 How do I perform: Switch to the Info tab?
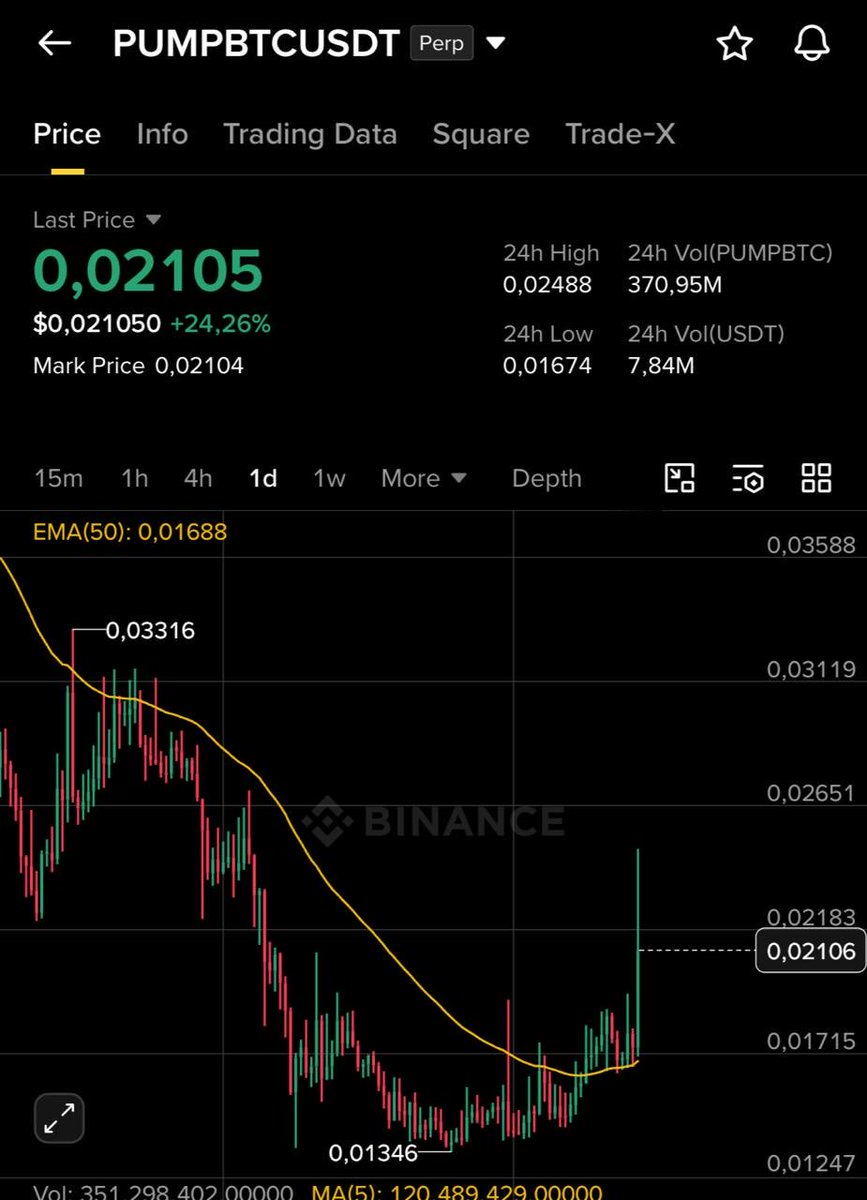[x=162, y=134]
